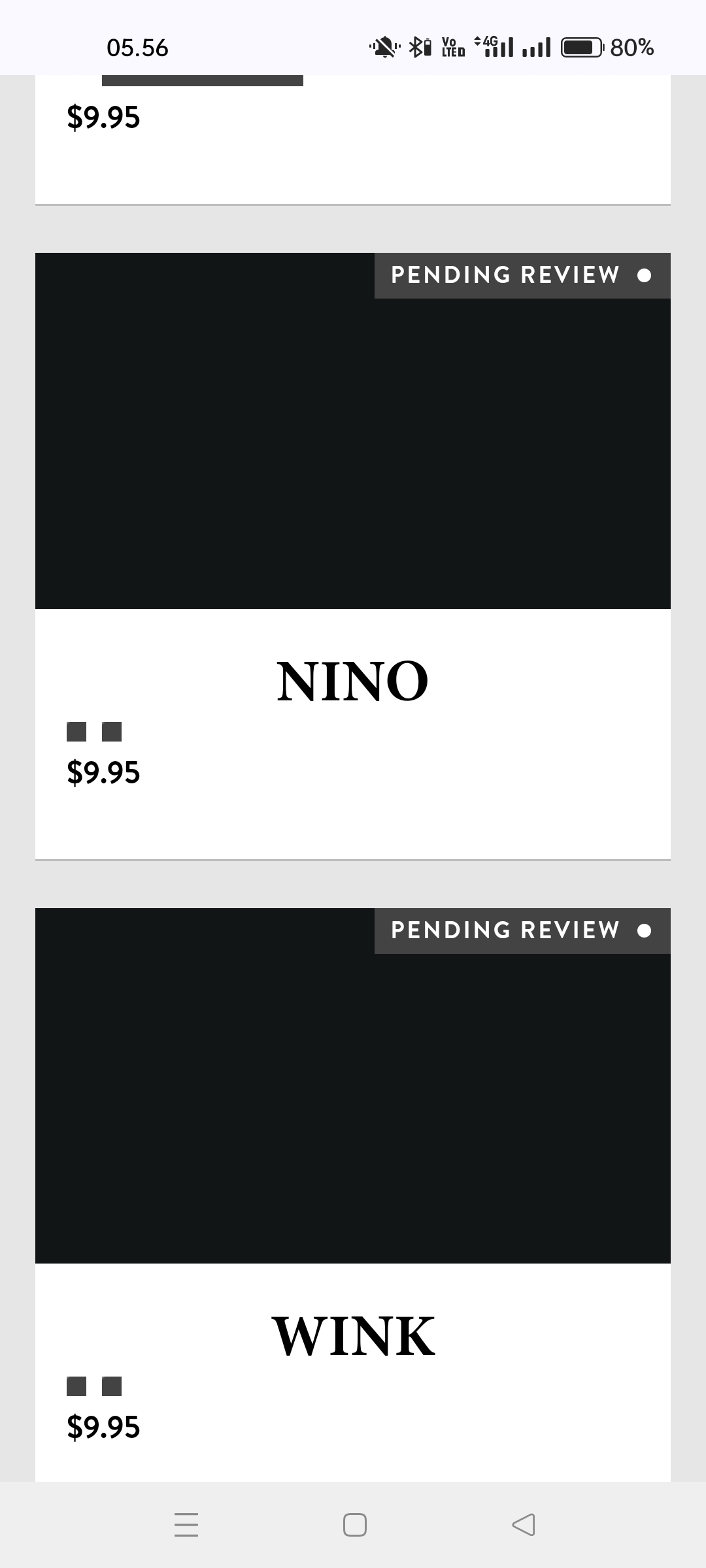Select the first color swatch under NINO
The image size is (706, 1568).
[76, 732]
